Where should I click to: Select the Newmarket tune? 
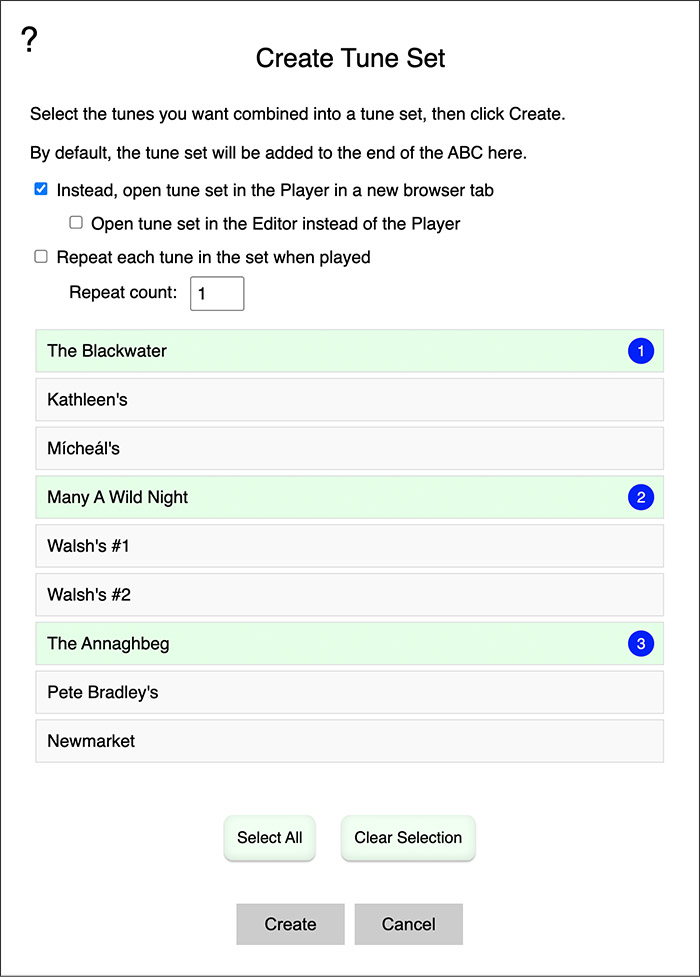[x=350, y=741]
